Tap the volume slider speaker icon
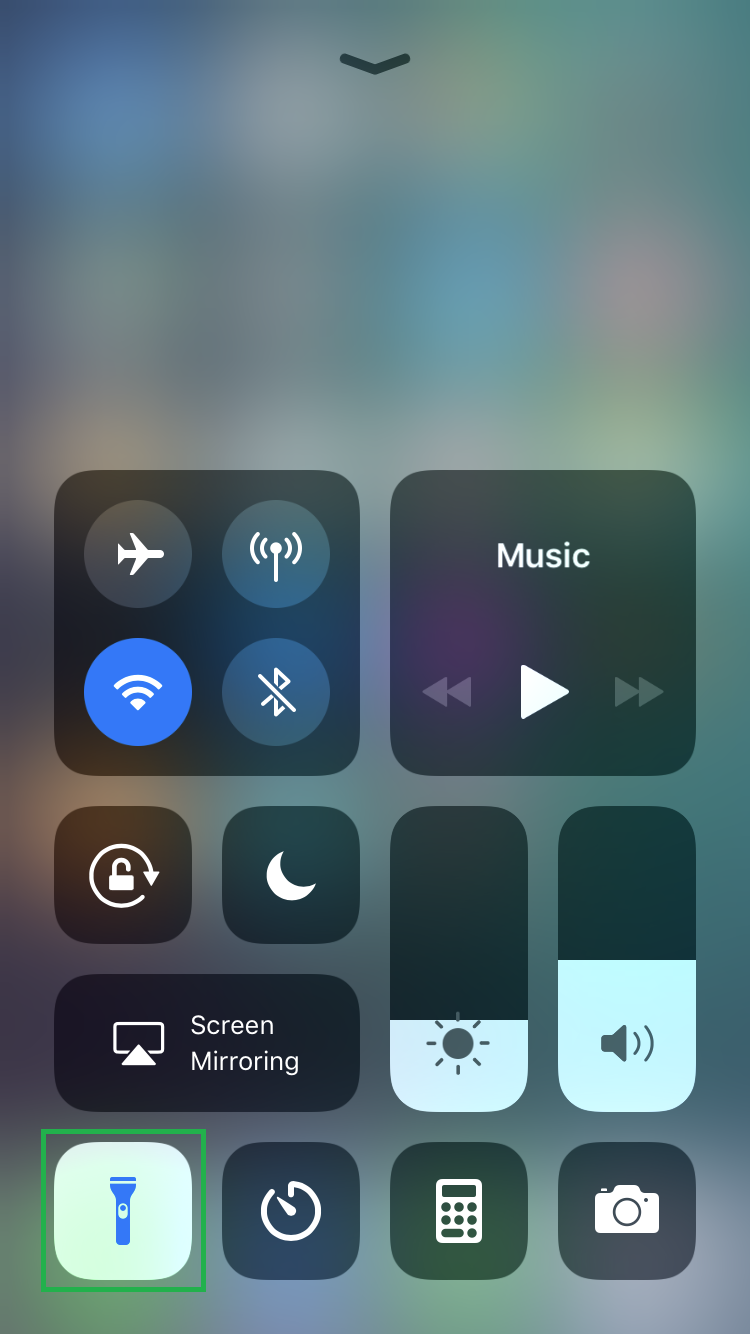This screenshot has width=750, height=1334. click(626, 1045)
